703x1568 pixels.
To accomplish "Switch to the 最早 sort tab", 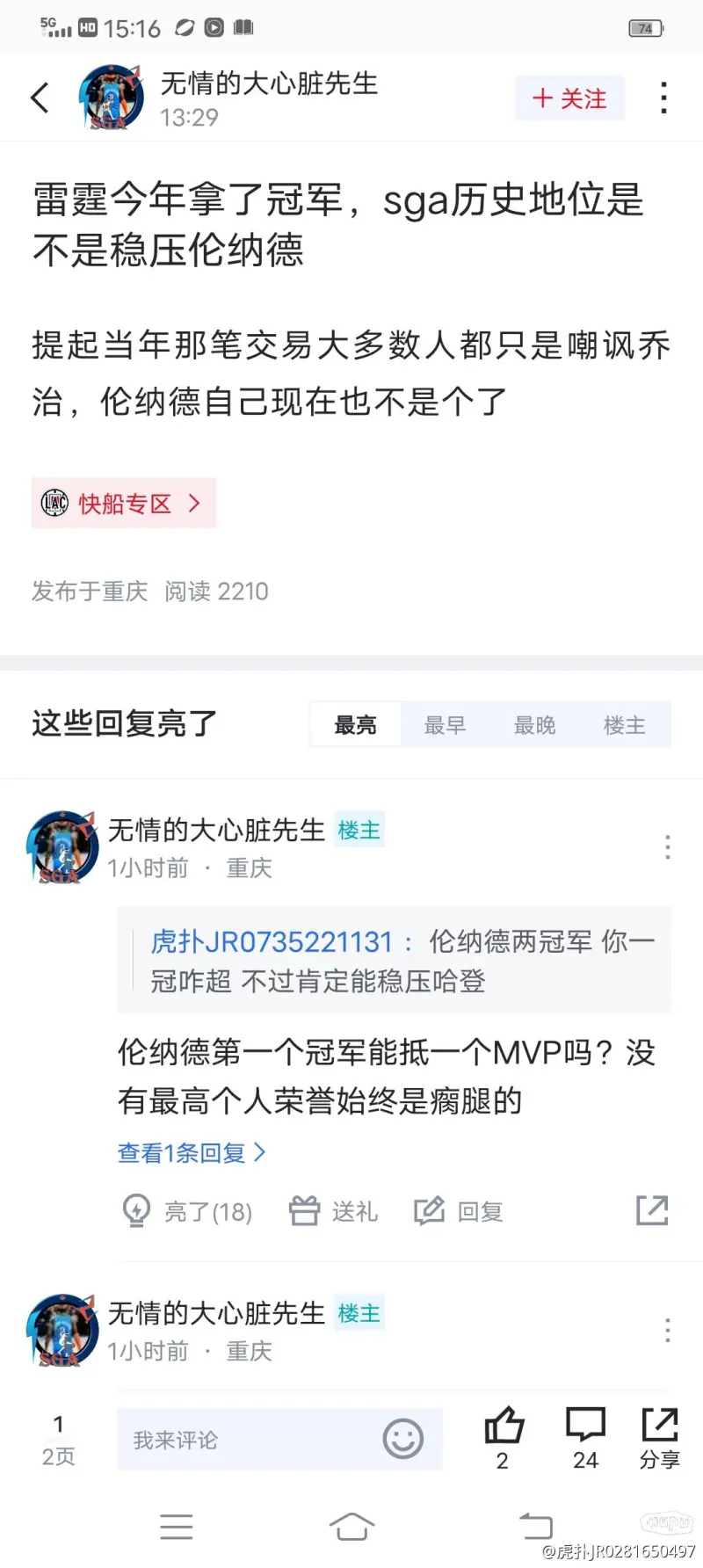I will 445,725.
